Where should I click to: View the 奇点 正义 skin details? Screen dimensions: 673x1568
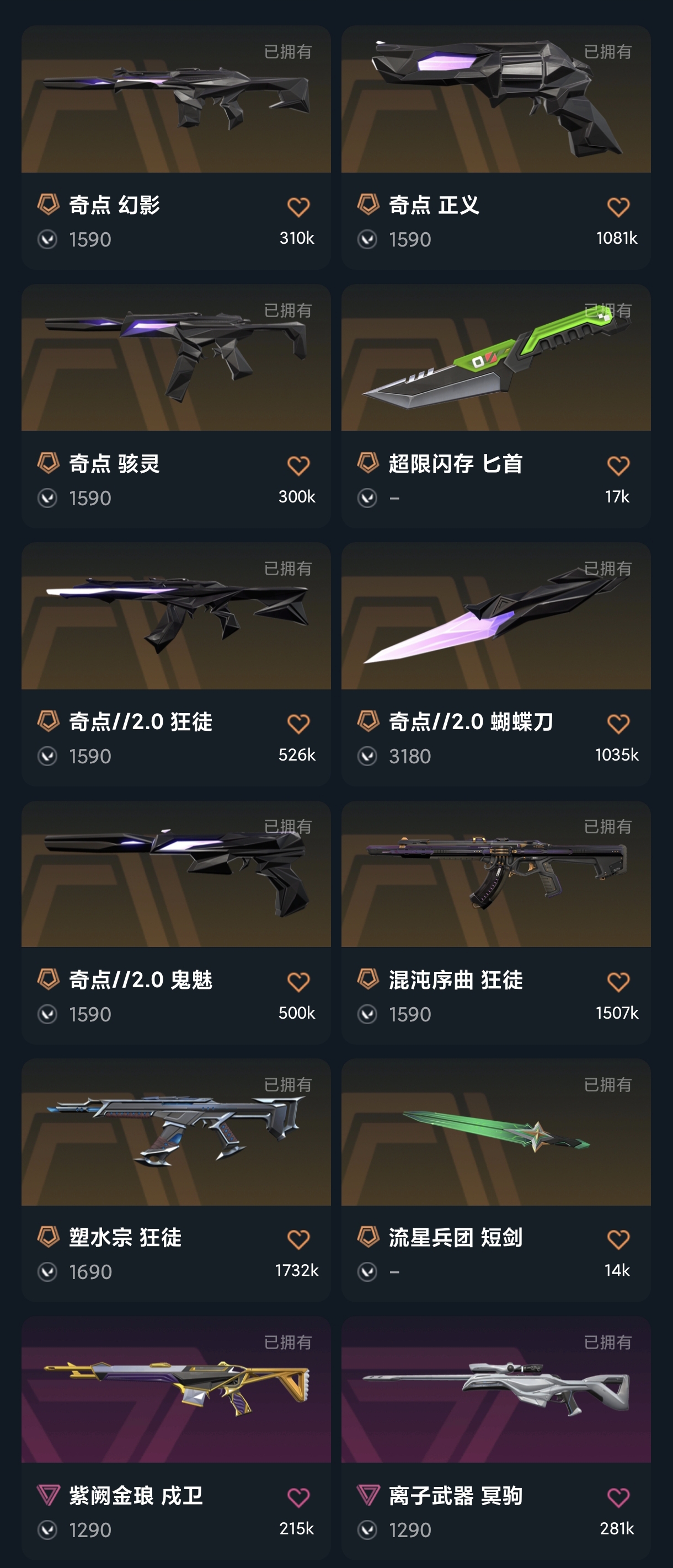tap(496, 99)
